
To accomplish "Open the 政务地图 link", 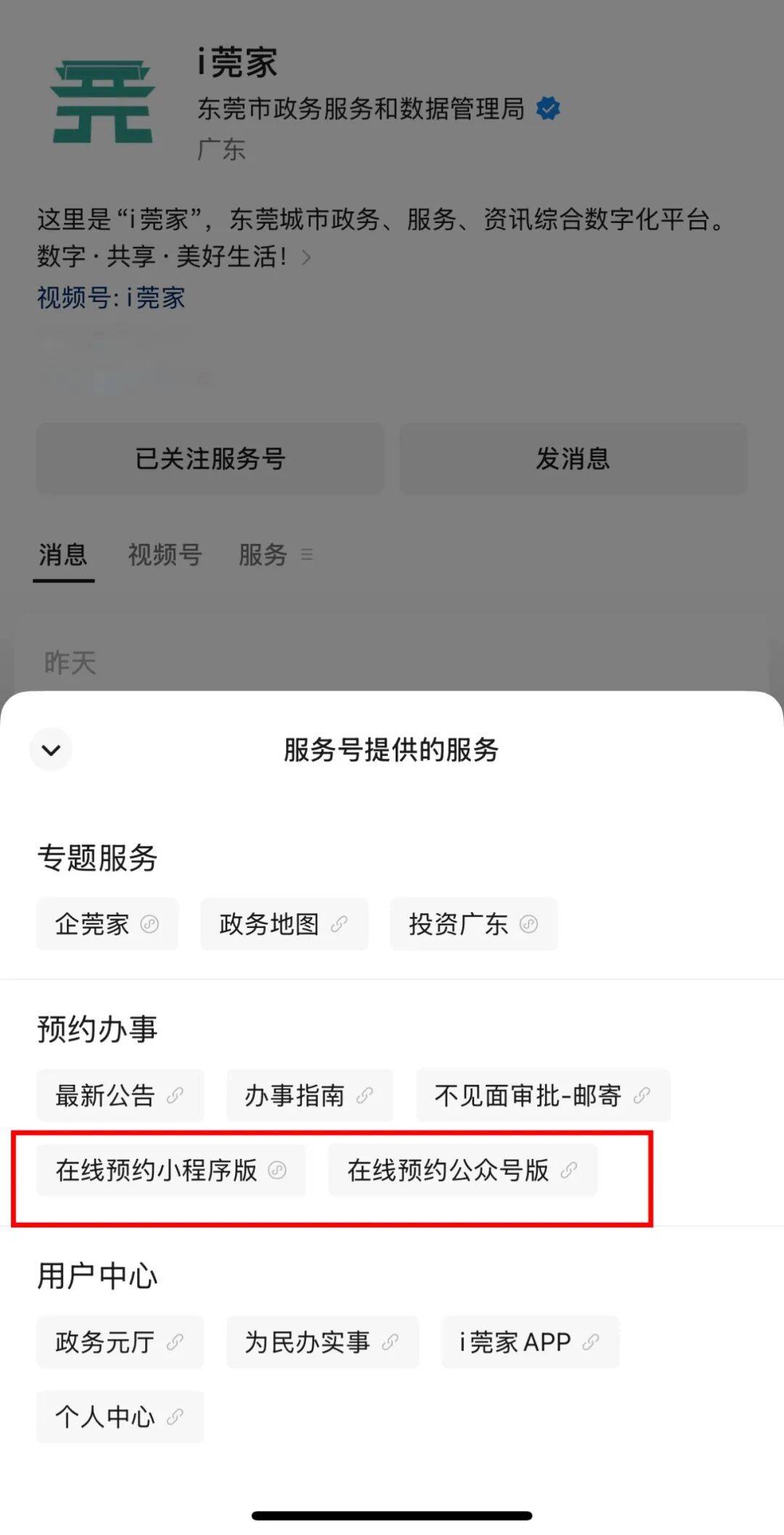I will [283, 924].
